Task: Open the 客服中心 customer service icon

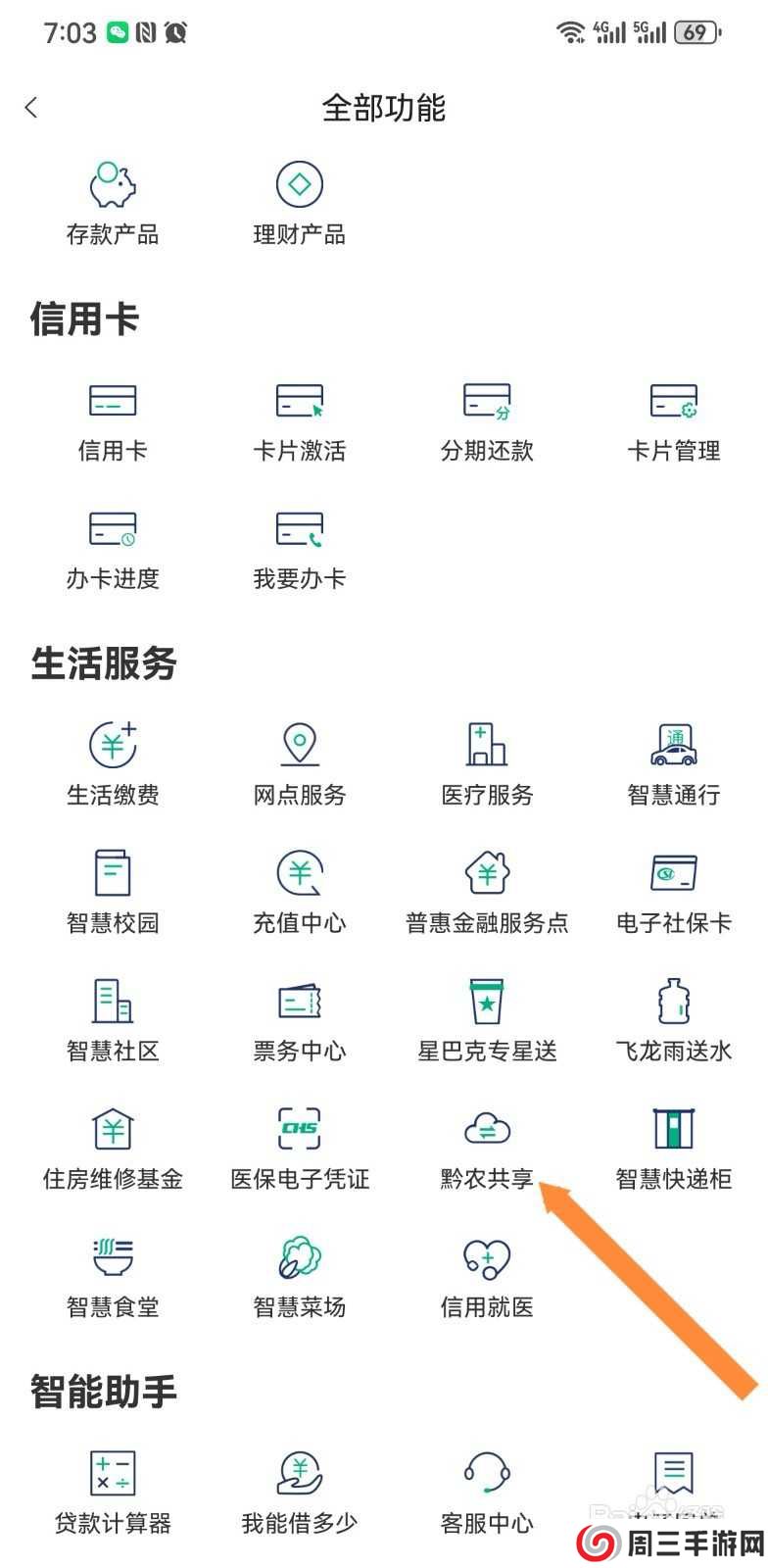Action: [x=485, y=1472]
